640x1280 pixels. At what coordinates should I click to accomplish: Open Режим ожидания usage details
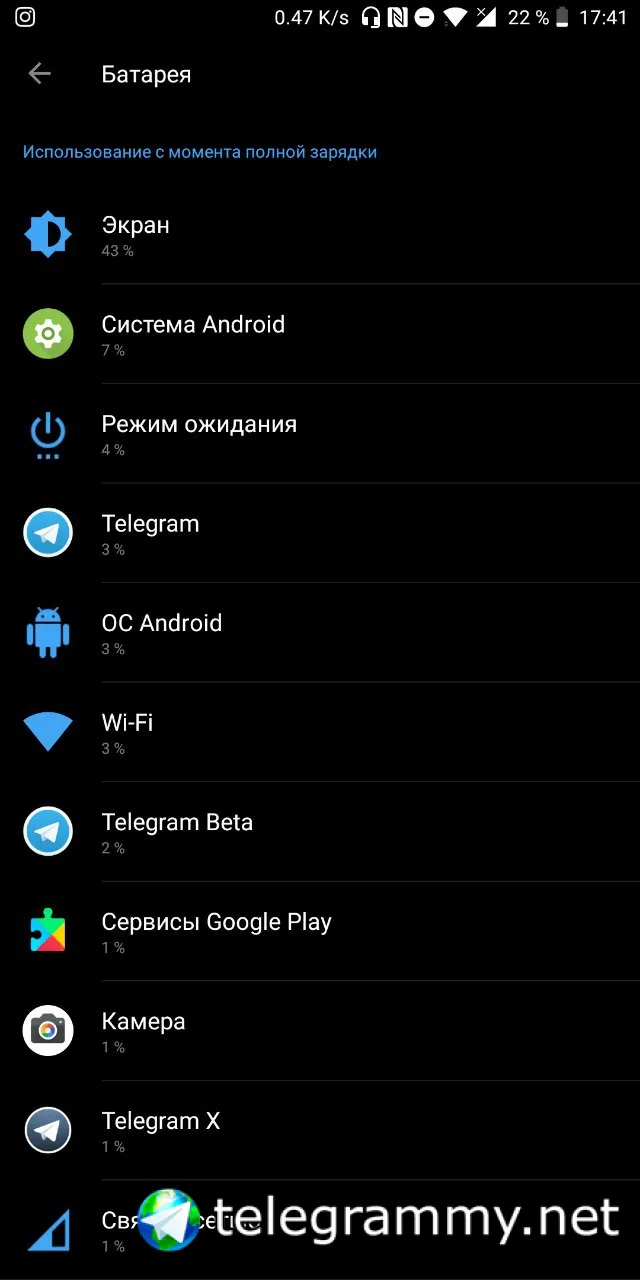pyautogui.click(x=320, y=434)
